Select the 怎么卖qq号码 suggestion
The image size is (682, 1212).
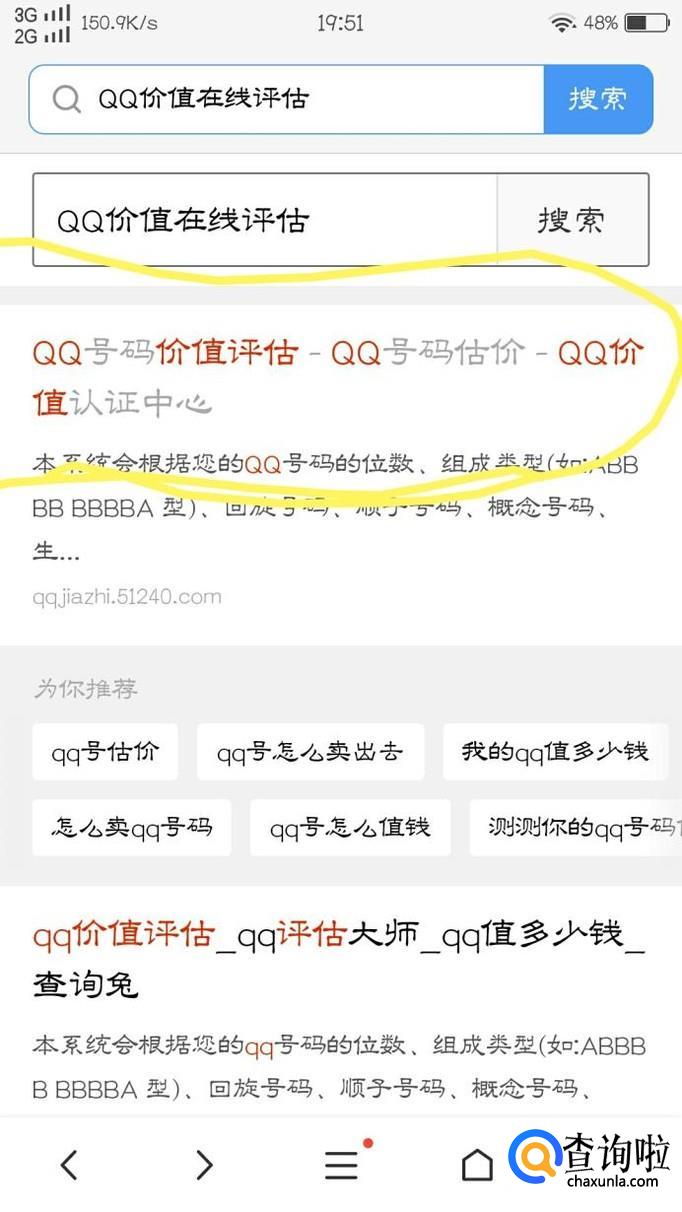pyautogui.click(x=132, y=827)
